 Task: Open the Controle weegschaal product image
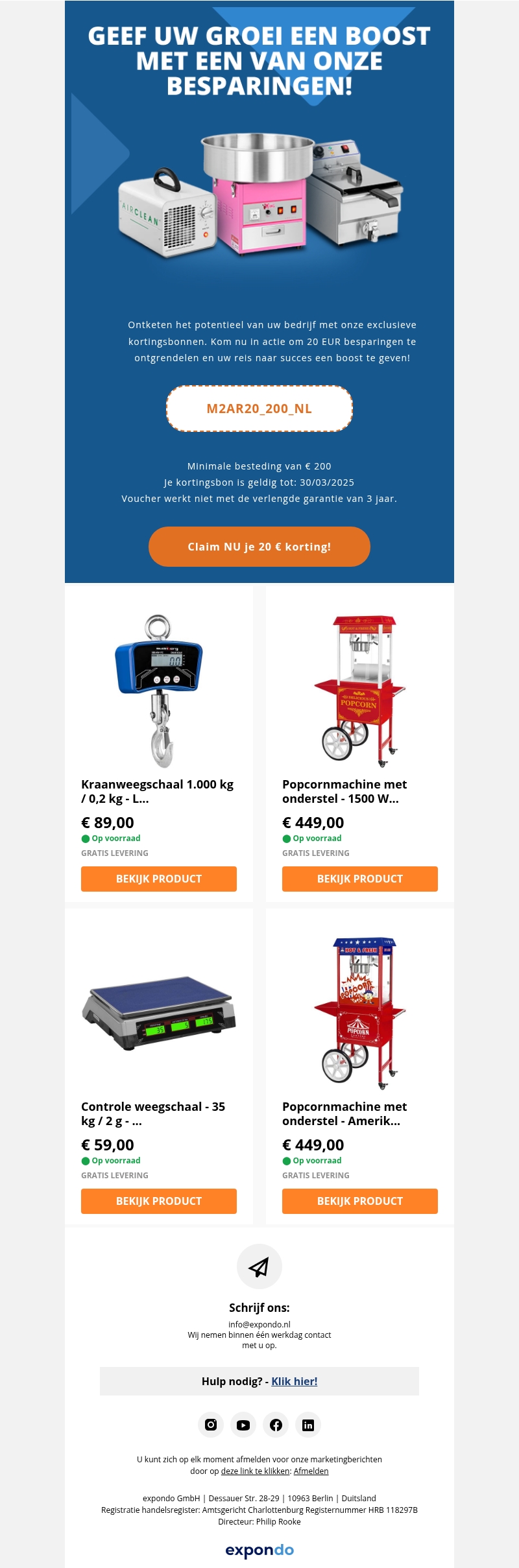(158, 1013)
